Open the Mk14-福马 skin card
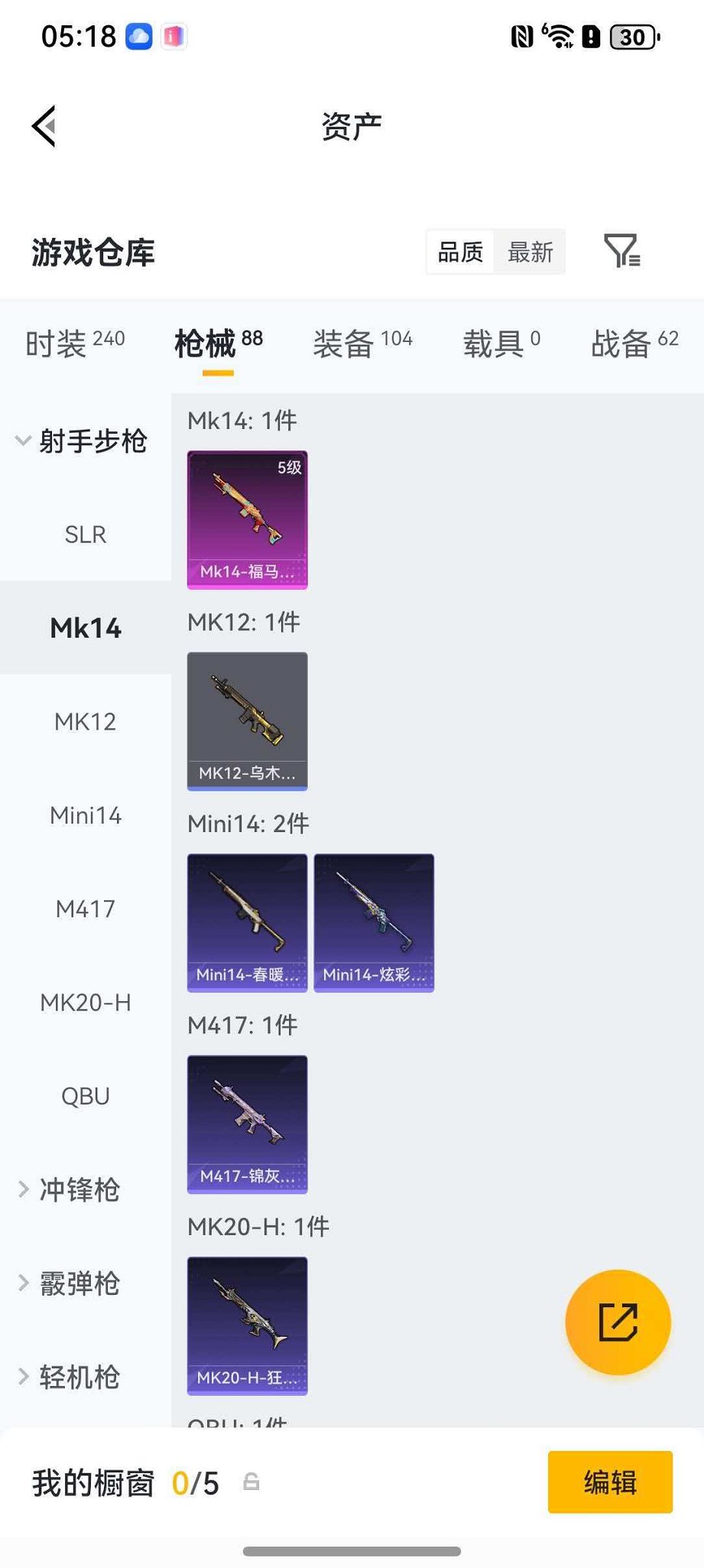 pos(247,519)
